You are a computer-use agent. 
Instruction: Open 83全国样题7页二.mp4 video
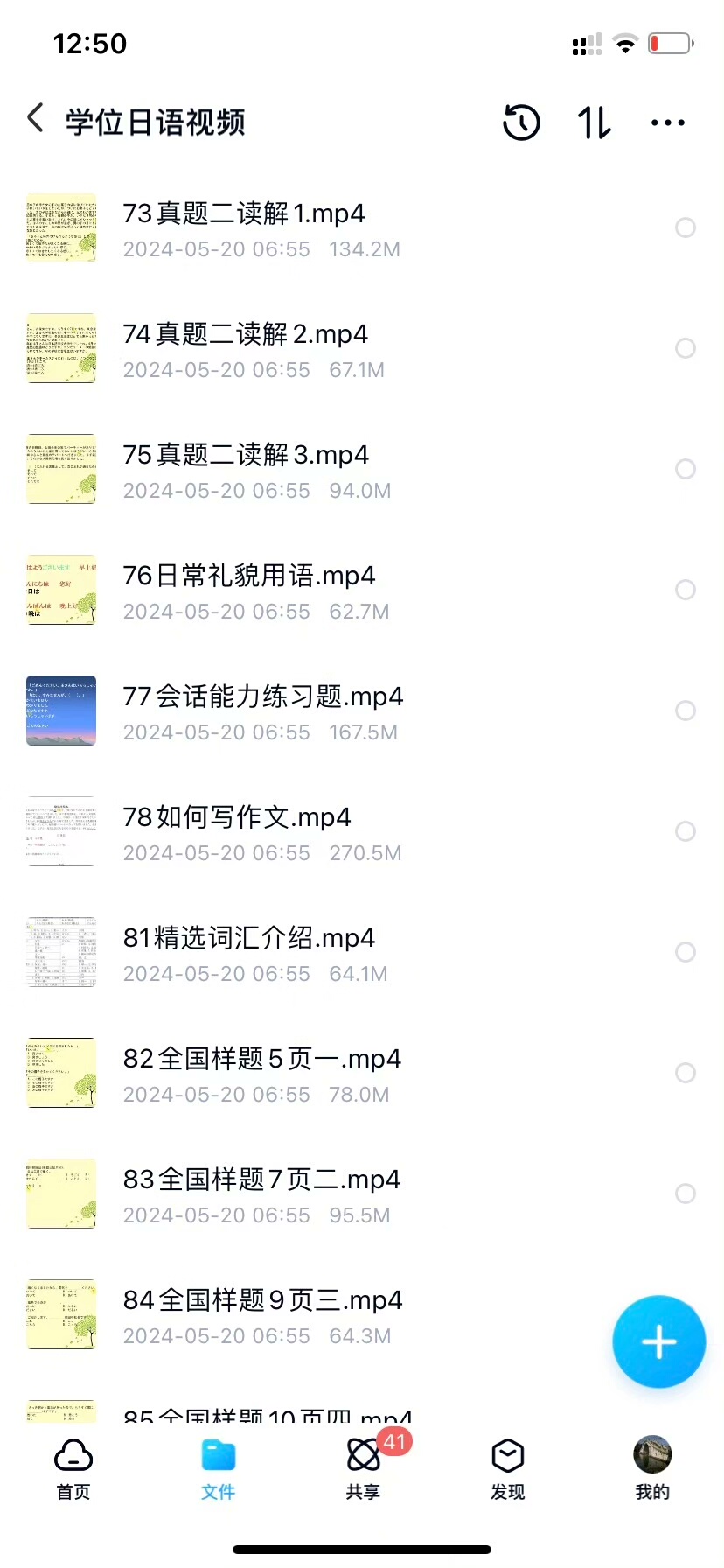tap(262, 1193)
